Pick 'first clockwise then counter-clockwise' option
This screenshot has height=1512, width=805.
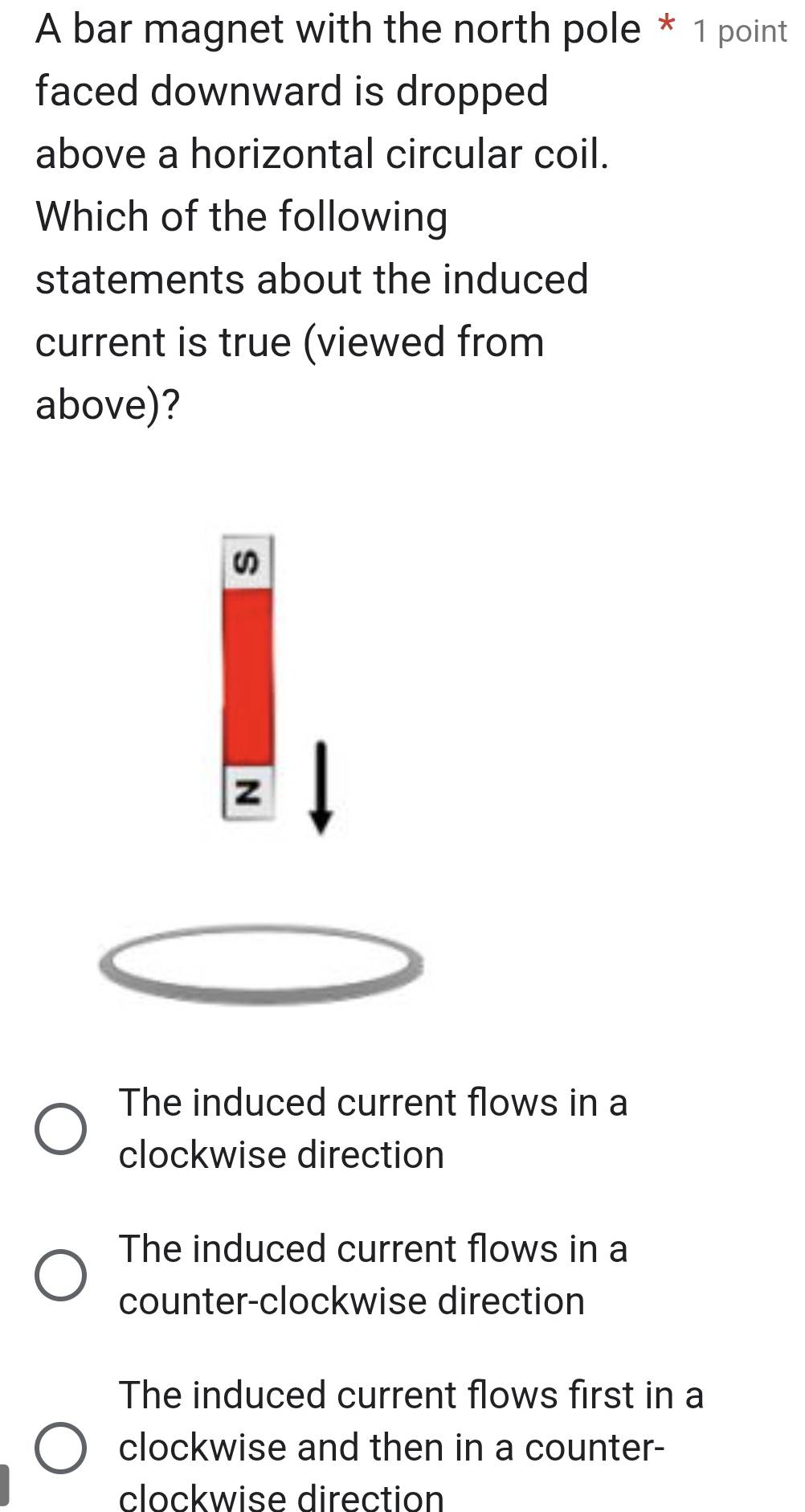pyautogui.click(x=61, y=1448)
